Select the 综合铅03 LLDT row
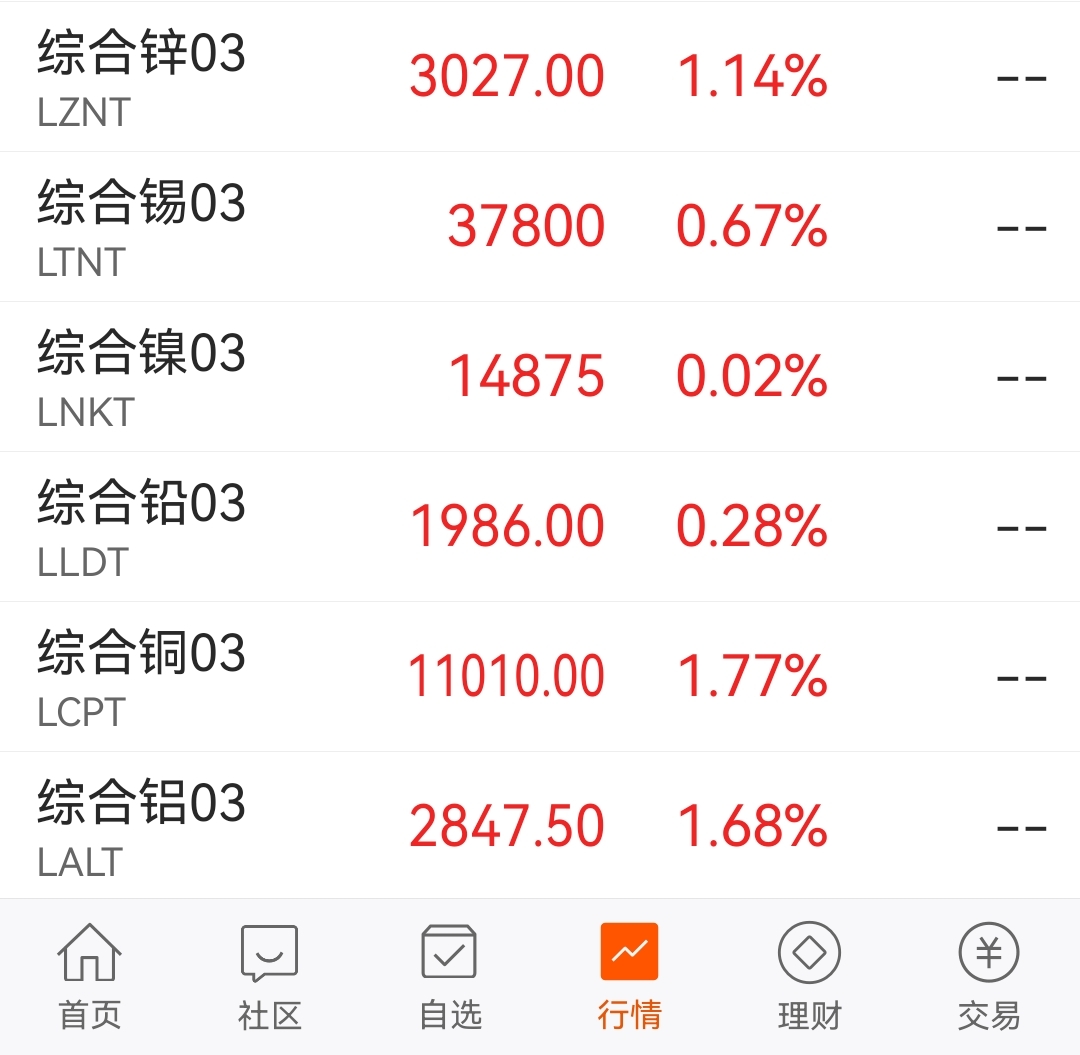 pyautogui.click(x=540, y=527)
